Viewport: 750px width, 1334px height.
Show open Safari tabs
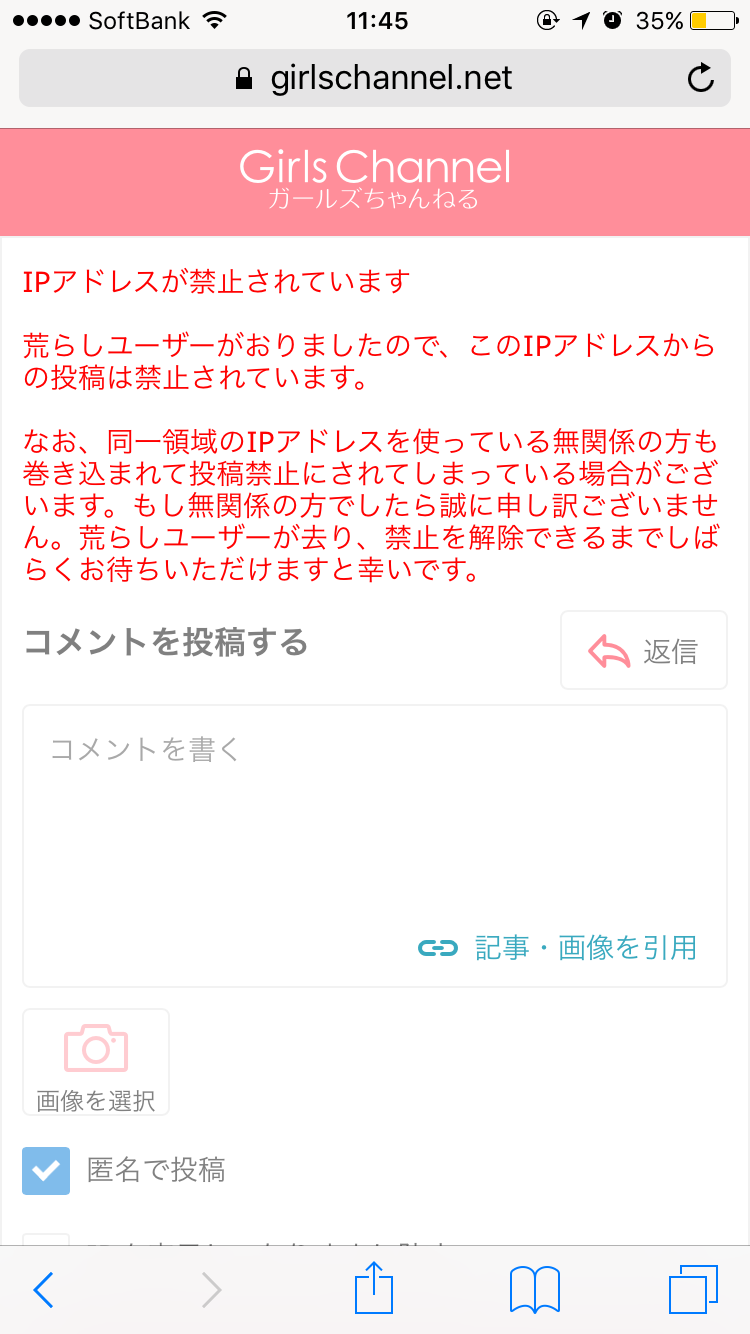pyautogui.click(x=693, y=1290)
